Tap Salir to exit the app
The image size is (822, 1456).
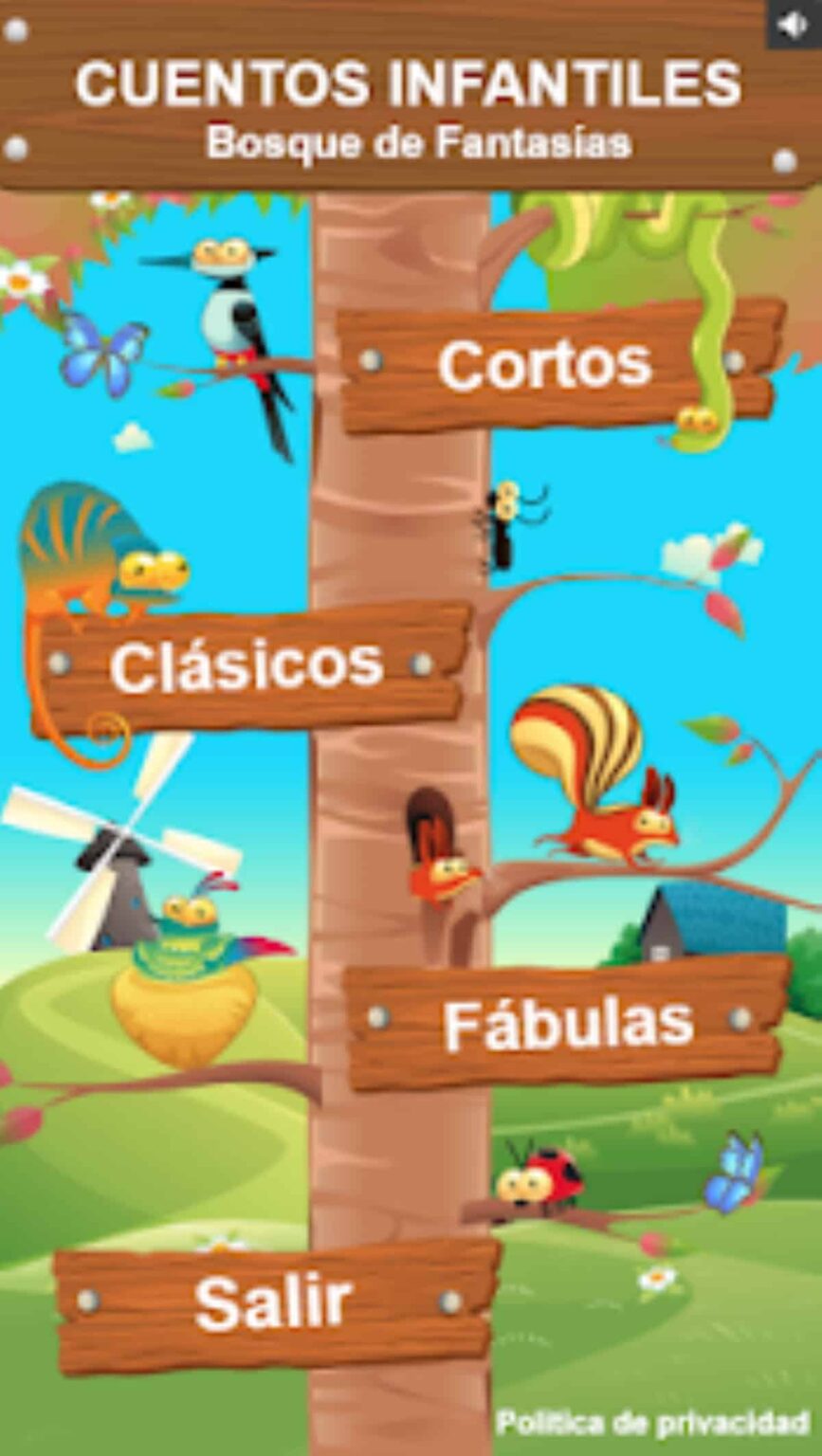(x=273, y=1303)
